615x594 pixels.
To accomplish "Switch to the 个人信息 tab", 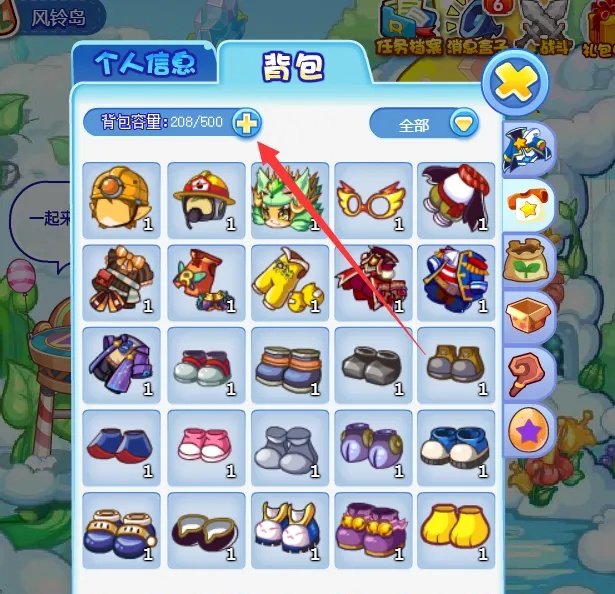I will tap(141, 64).
